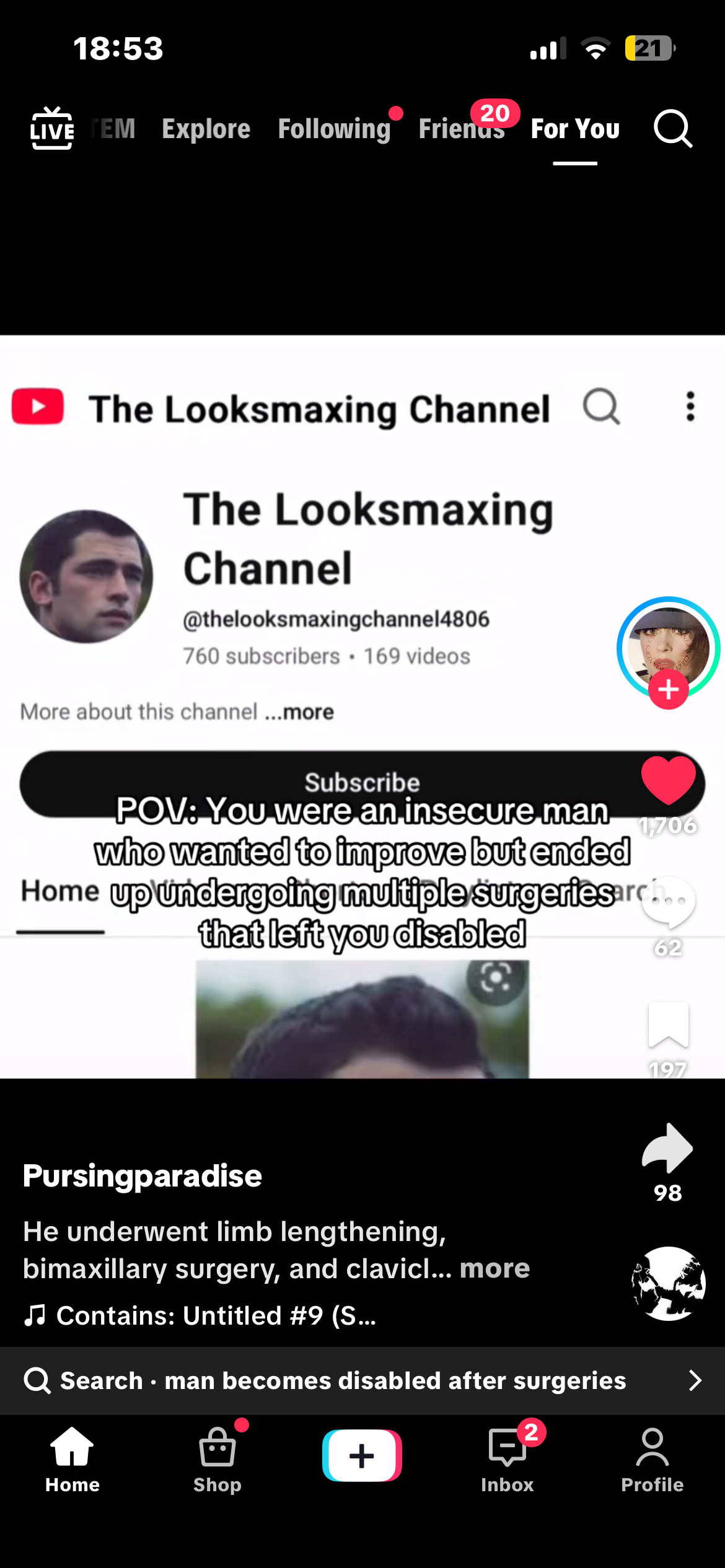Viewport: 725px width, 1568px height.
Task: Go to the Shop tab
Action: [x=217, y=1459]
